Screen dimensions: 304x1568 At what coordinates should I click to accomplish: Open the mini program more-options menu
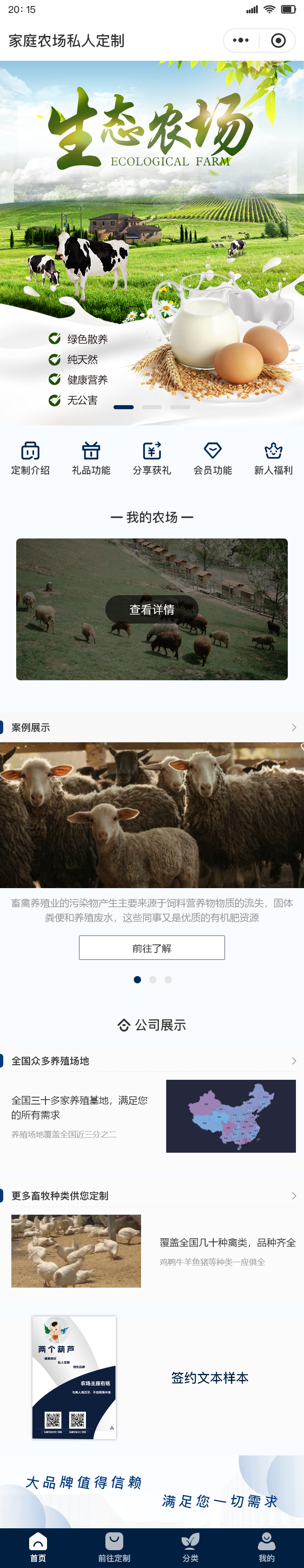241,40
